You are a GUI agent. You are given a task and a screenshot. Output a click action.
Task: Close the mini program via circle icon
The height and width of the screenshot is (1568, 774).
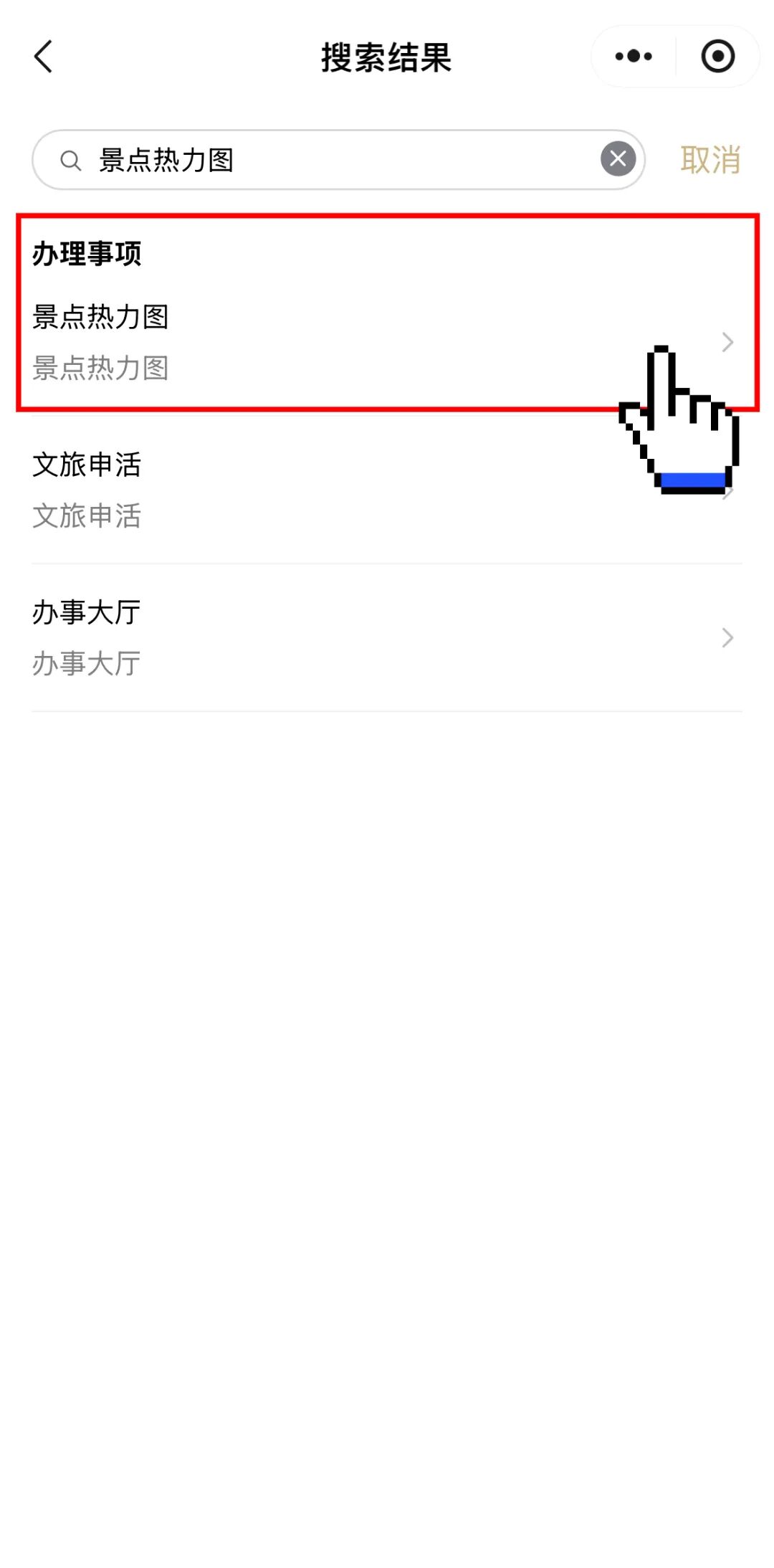718,57
